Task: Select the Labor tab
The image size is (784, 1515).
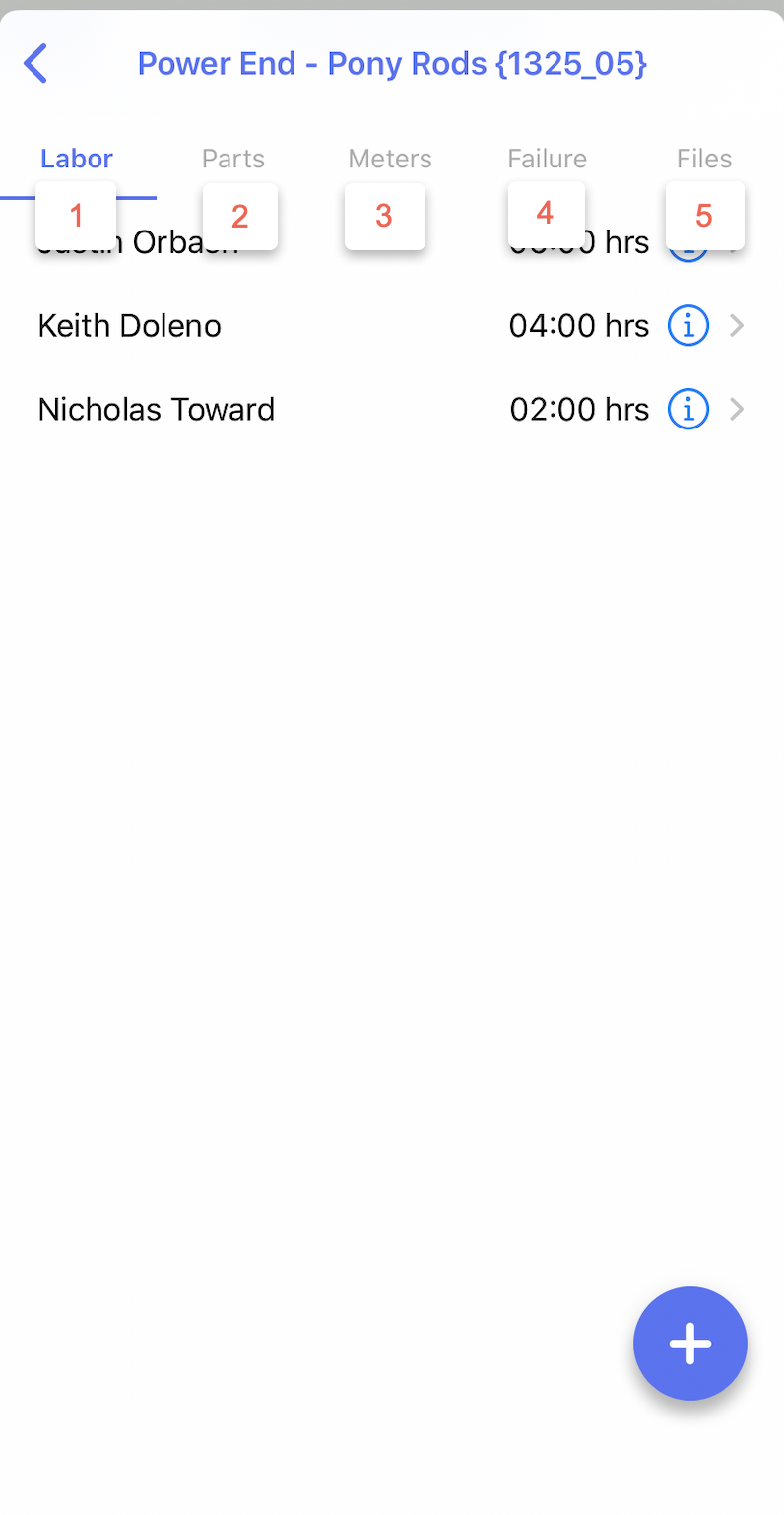Action: (77, 159)
